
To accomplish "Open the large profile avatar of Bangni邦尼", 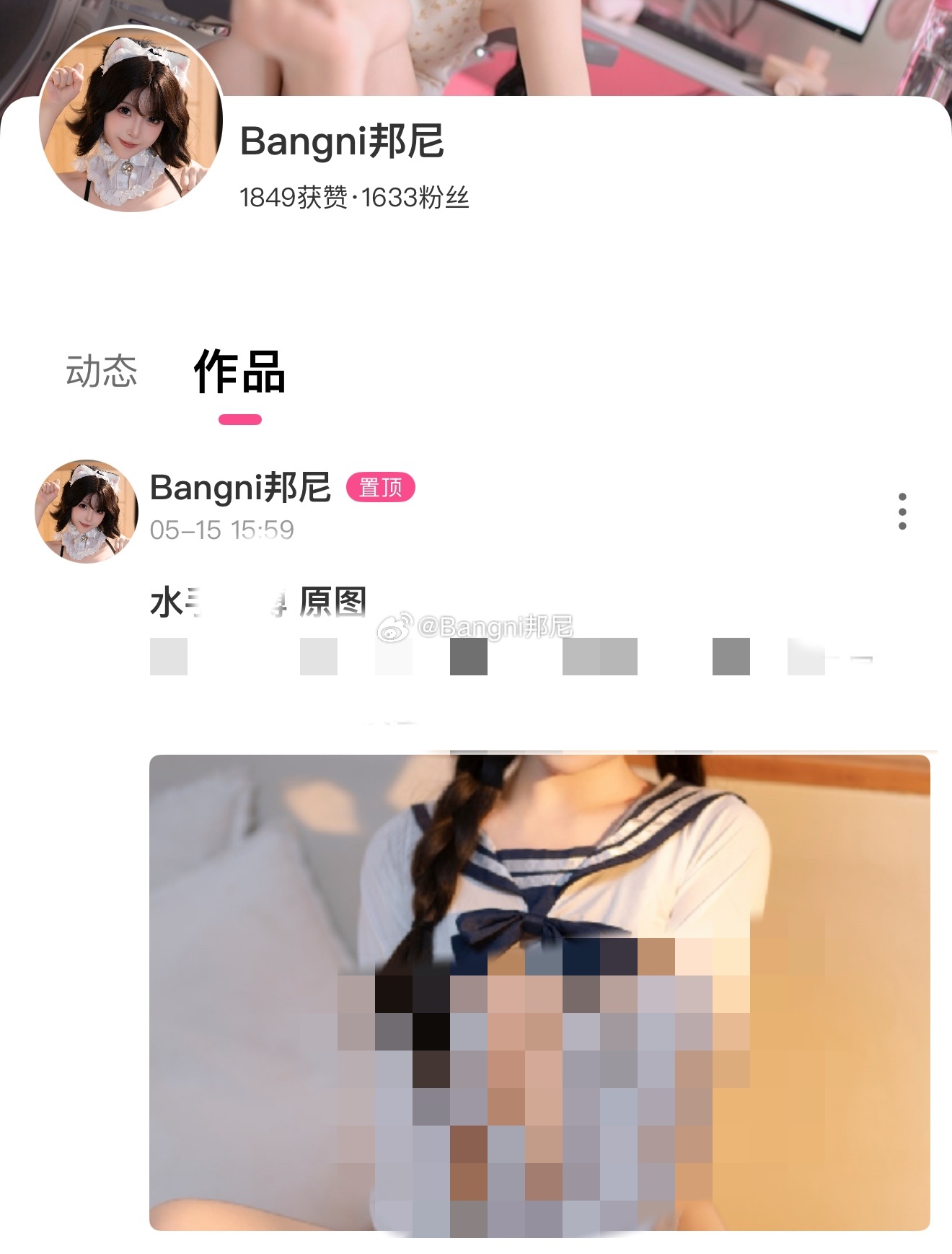I will click(x=131, y=120).
